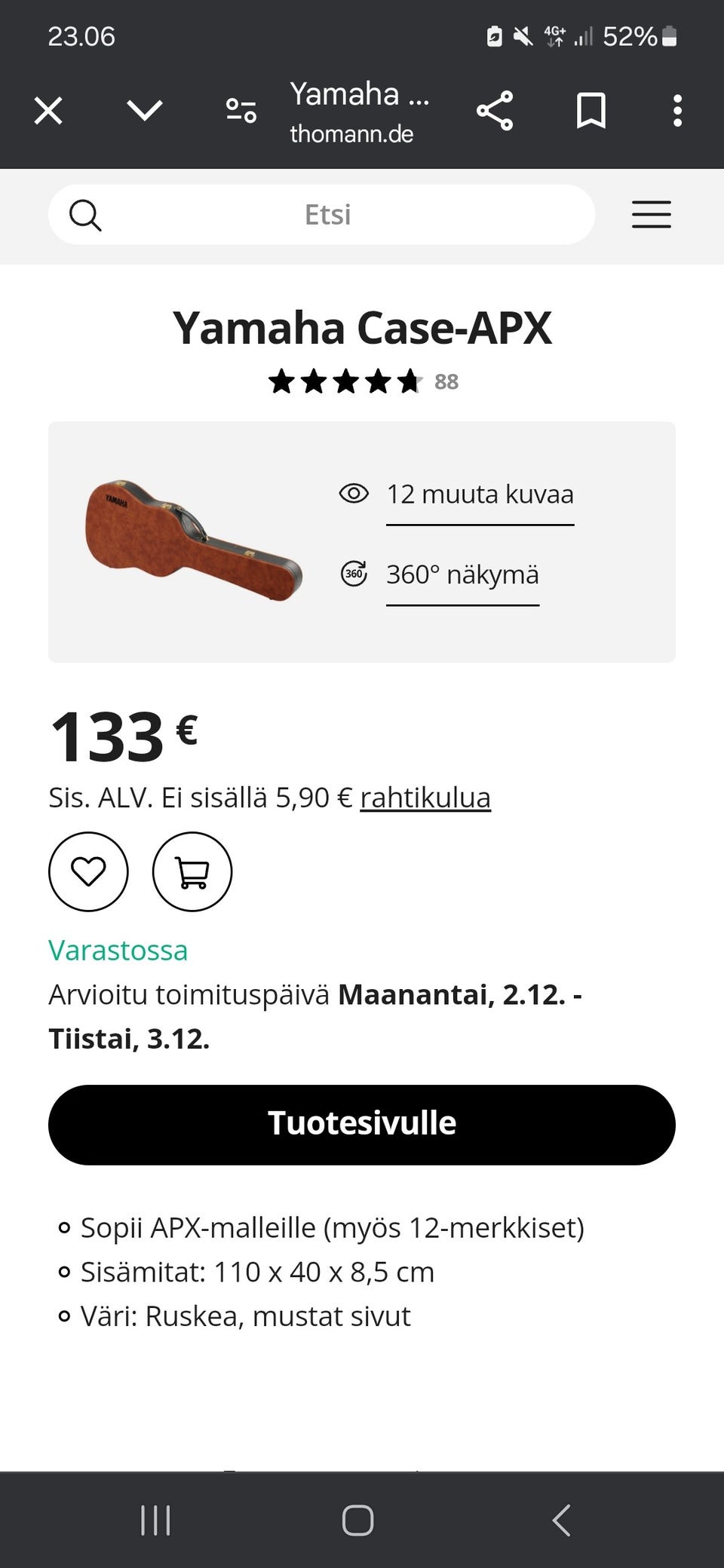Open the three-dot browser menu
This screenshot has width=724, height=1568.
coord(676,111)
